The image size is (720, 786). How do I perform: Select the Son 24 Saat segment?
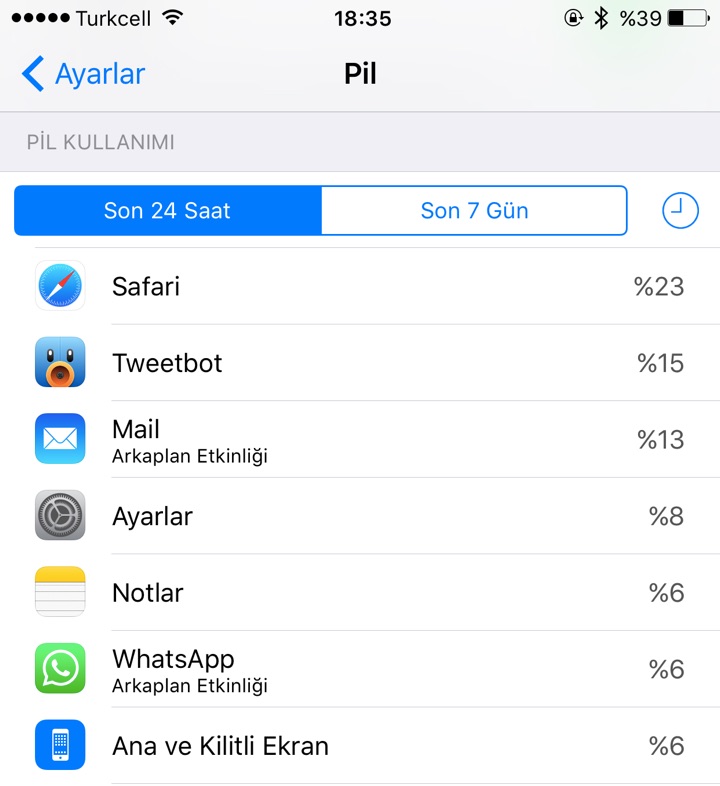[167, 211]
